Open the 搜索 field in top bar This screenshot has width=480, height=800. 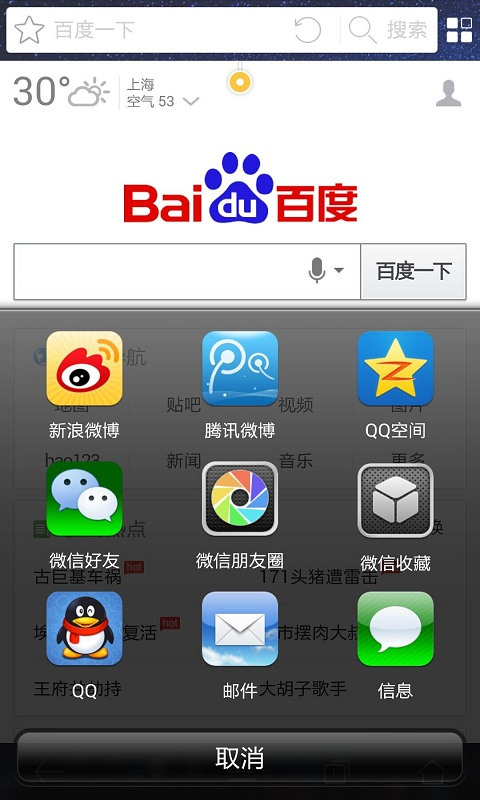[x=389, y=30]
